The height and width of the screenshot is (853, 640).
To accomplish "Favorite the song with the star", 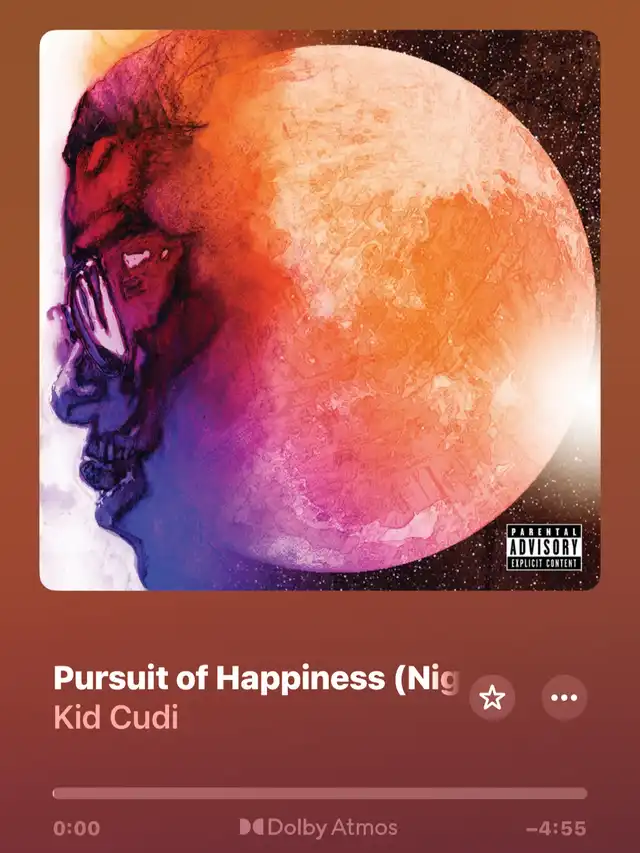I will coord(492,697).
